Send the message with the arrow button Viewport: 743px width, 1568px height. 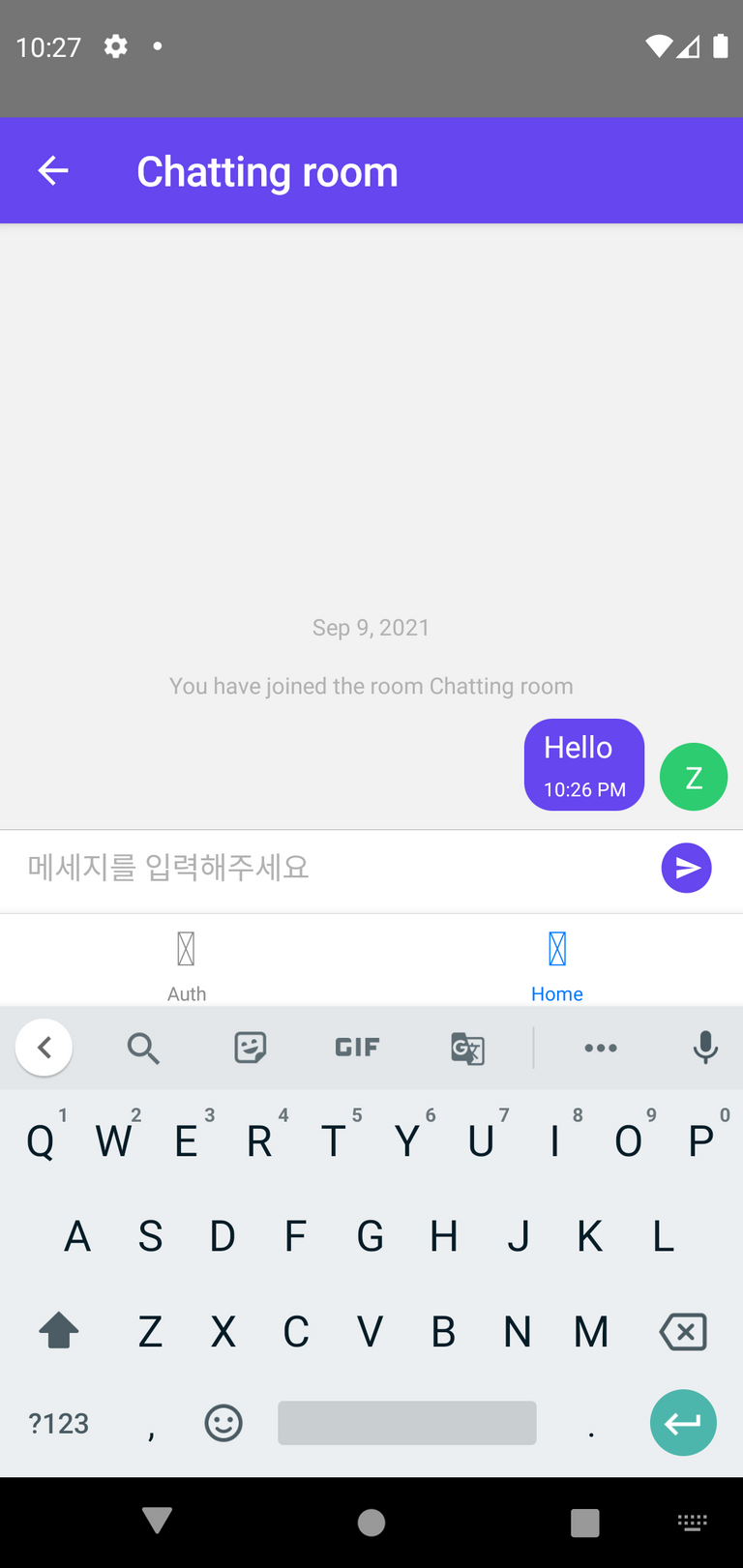coord(686,868)
